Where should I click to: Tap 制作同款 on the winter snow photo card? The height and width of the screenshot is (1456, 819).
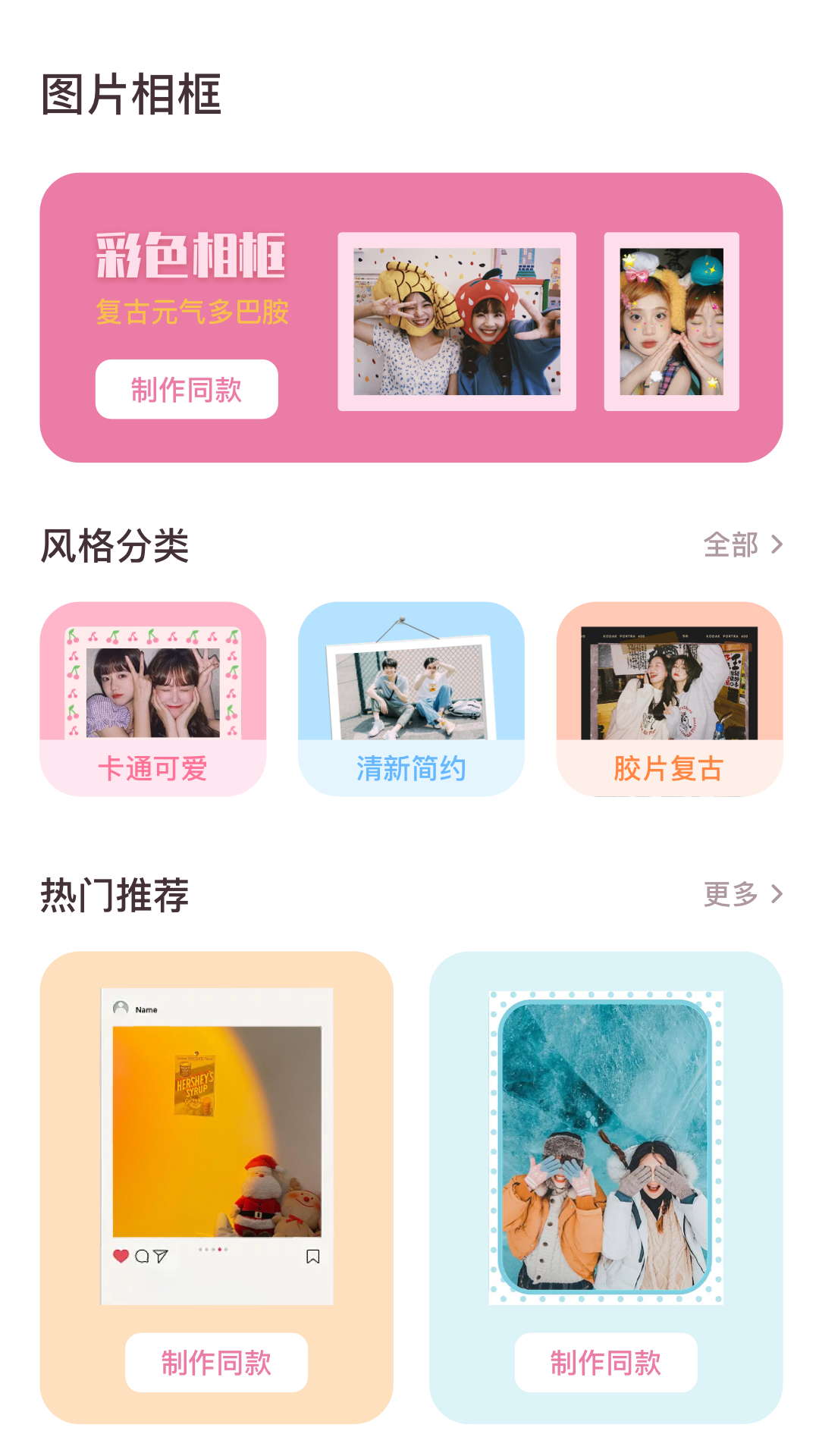click(606, 1363)
